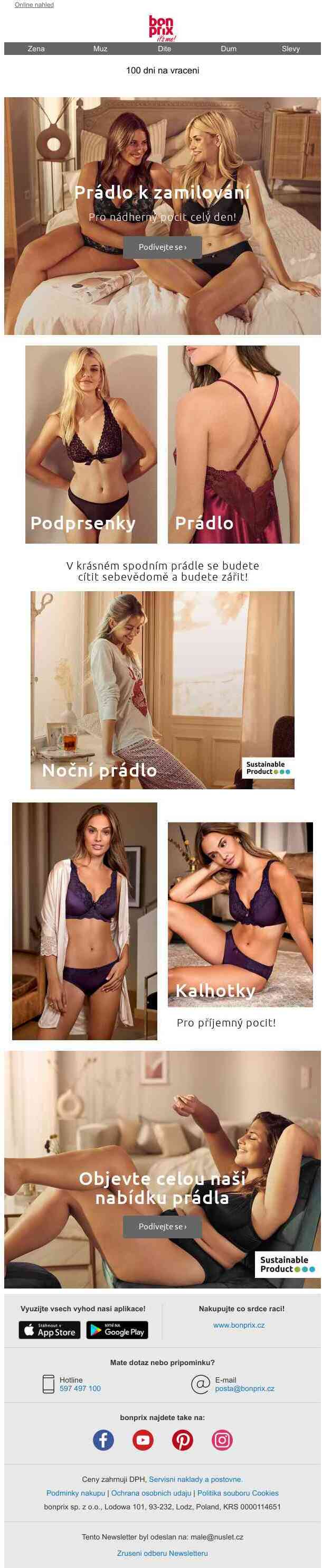Open the Noční prádlo tile
Image resolution: width=322 pixels, height=1568 pixels.
coord(163,689)
